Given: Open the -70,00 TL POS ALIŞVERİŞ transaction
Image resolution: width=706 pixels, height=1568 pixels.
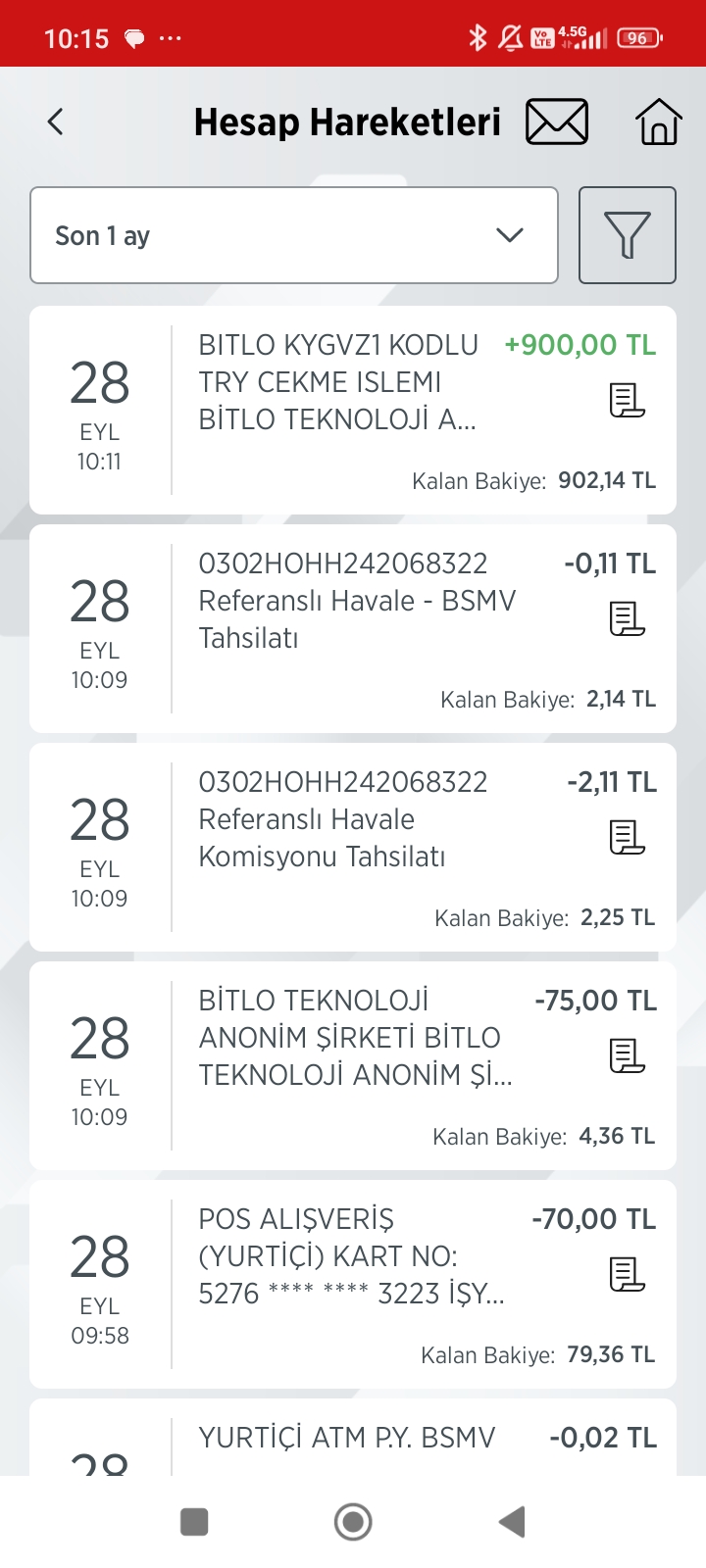Looking at the screenshot, I should (x=353, y=1284).
